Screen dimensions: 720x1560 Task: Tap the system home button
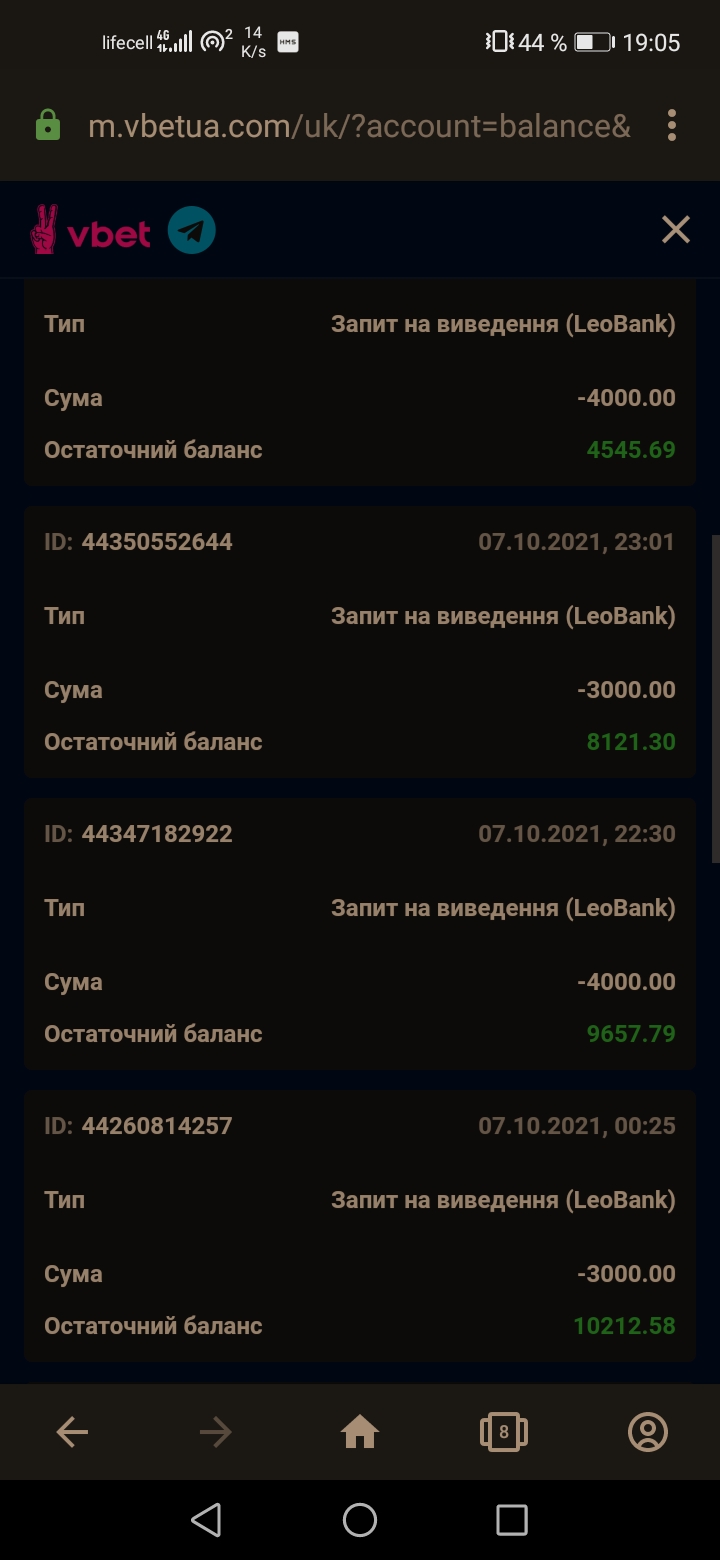tap(360, 1520)
